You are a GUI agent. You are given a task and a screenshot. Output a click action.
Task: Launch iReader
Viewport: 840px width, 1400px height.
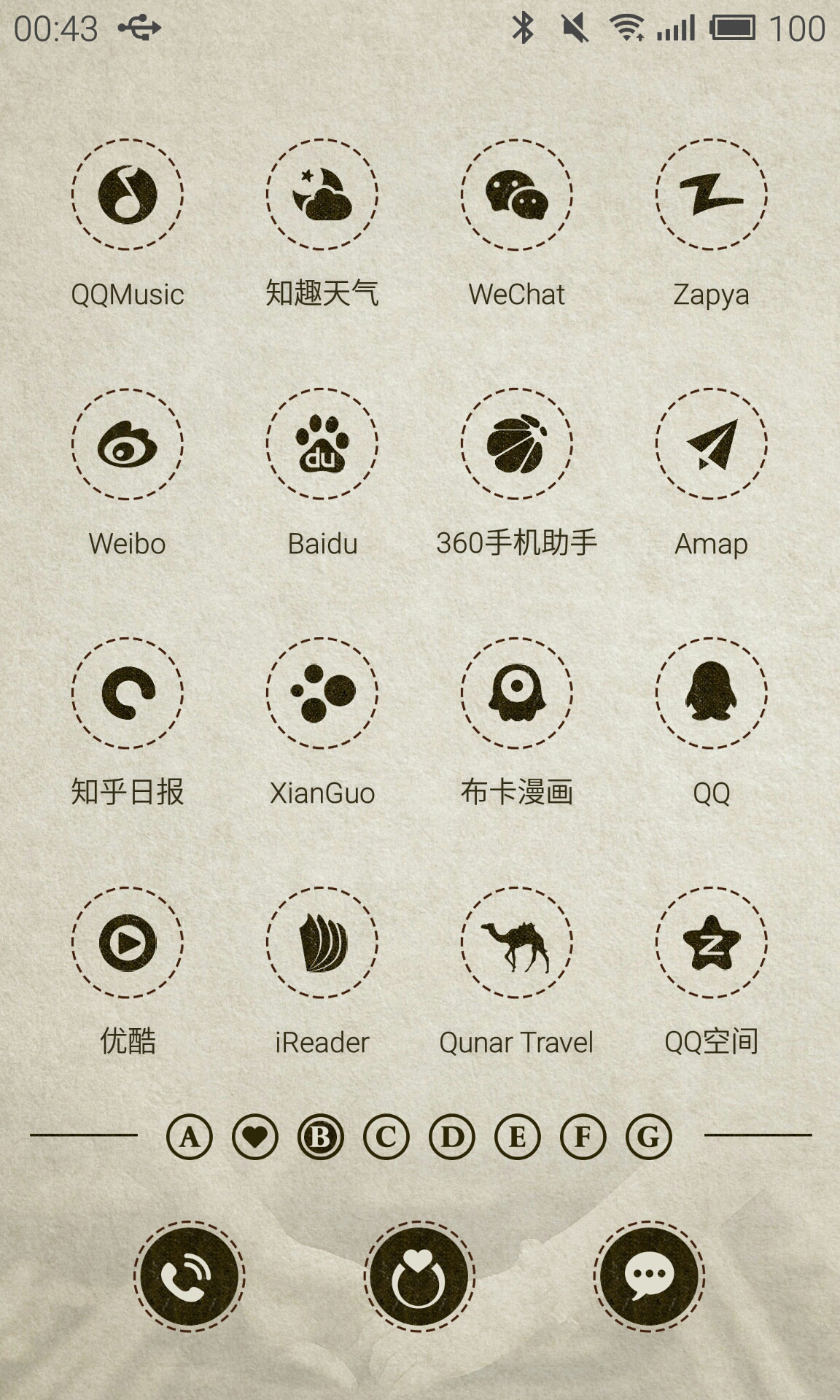pyautogui.click(x=322, y=943)
